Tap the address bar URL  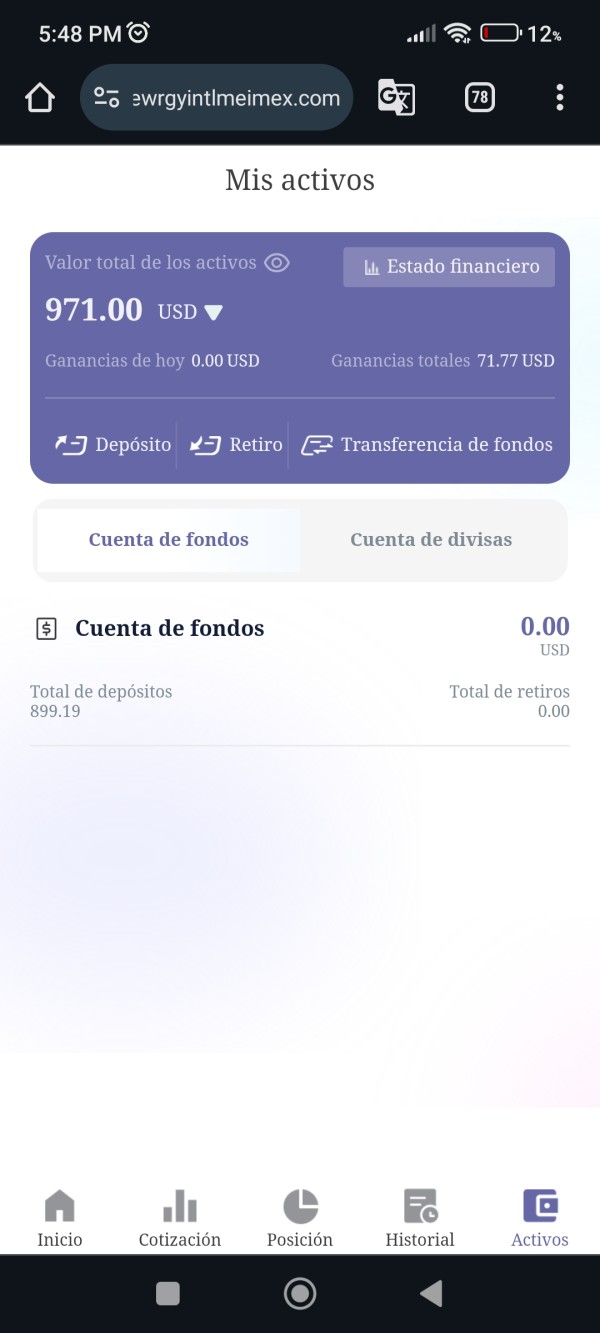point(235,98)
